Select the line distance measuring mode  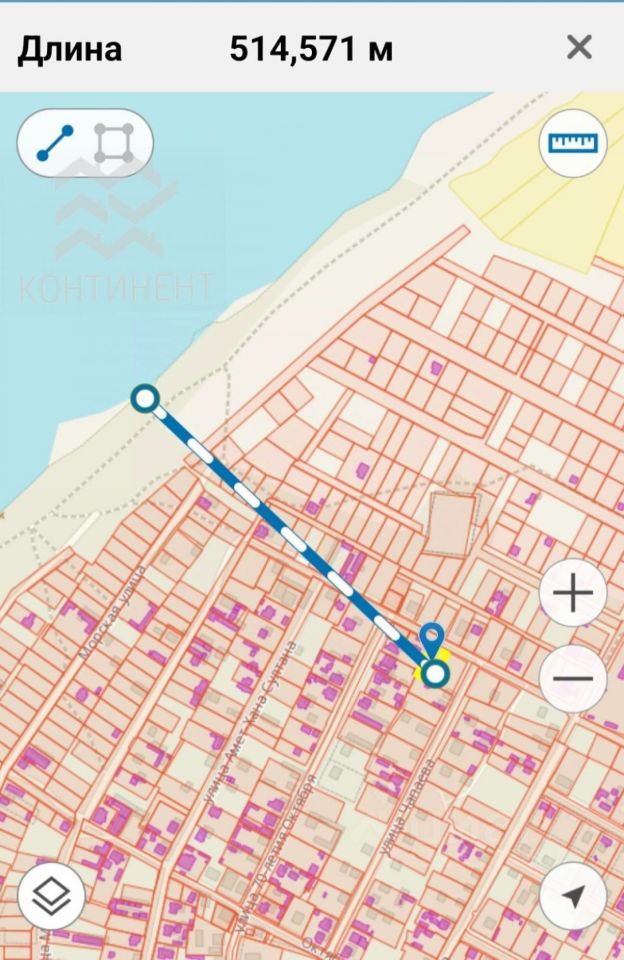click(54, 144)
